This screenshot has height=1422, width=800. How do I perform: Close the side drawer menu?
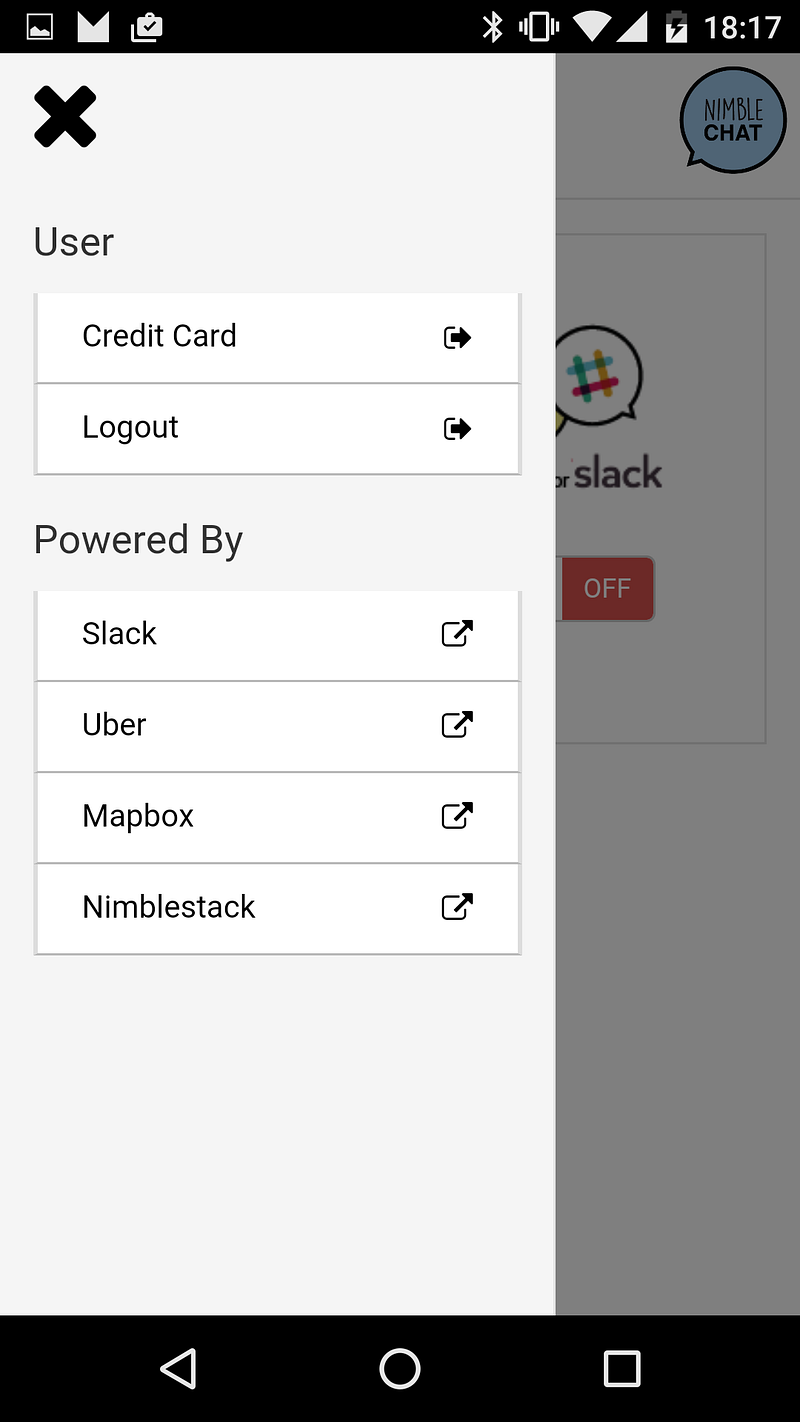(65, 117)
